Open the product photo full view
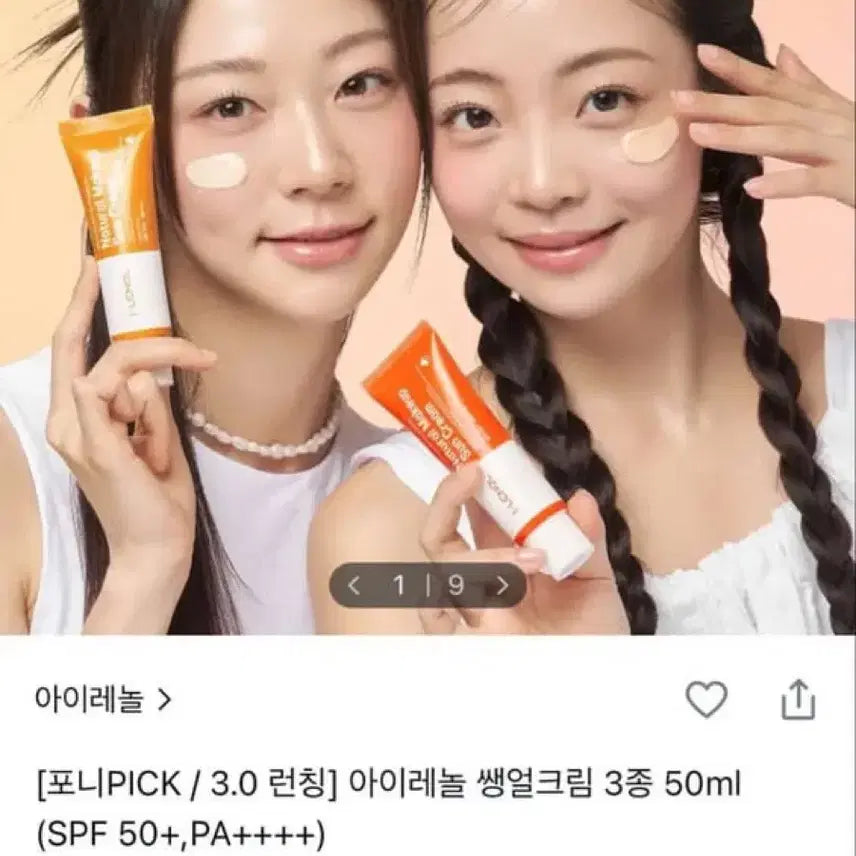This screenshot has width=856, height=856. 428,300
